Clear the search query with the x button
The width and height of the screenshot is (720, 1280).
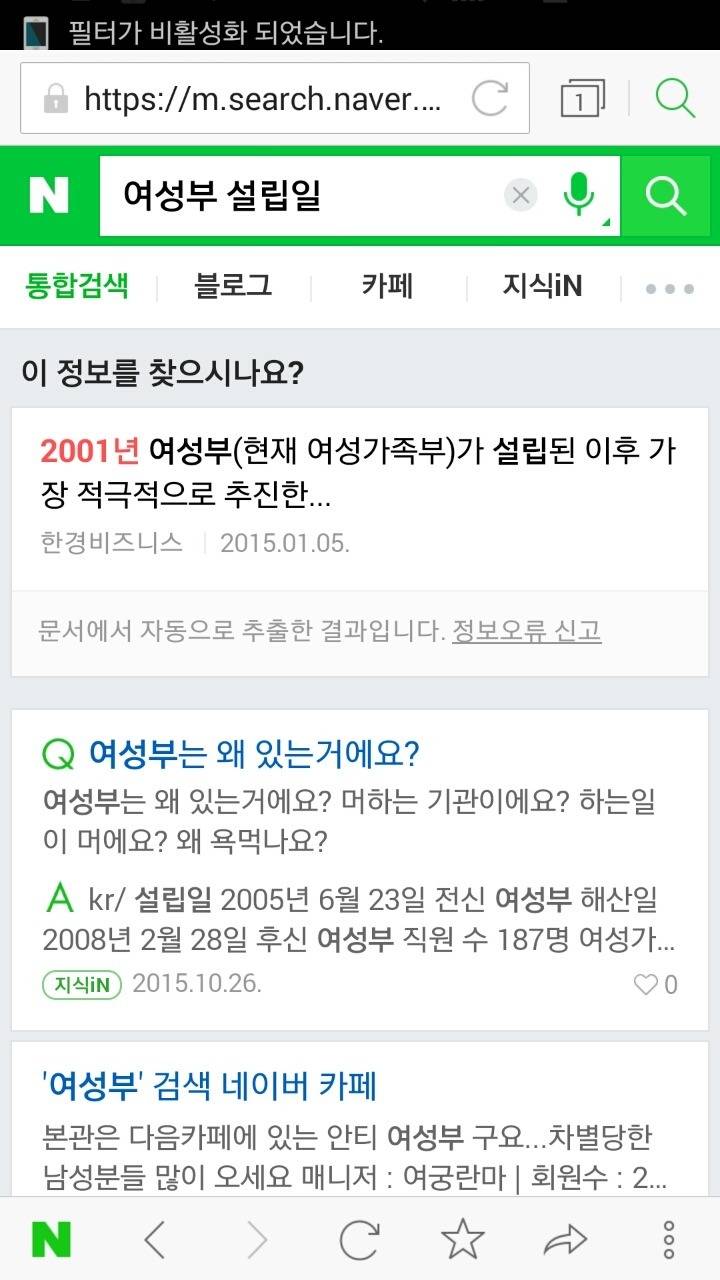519,195
